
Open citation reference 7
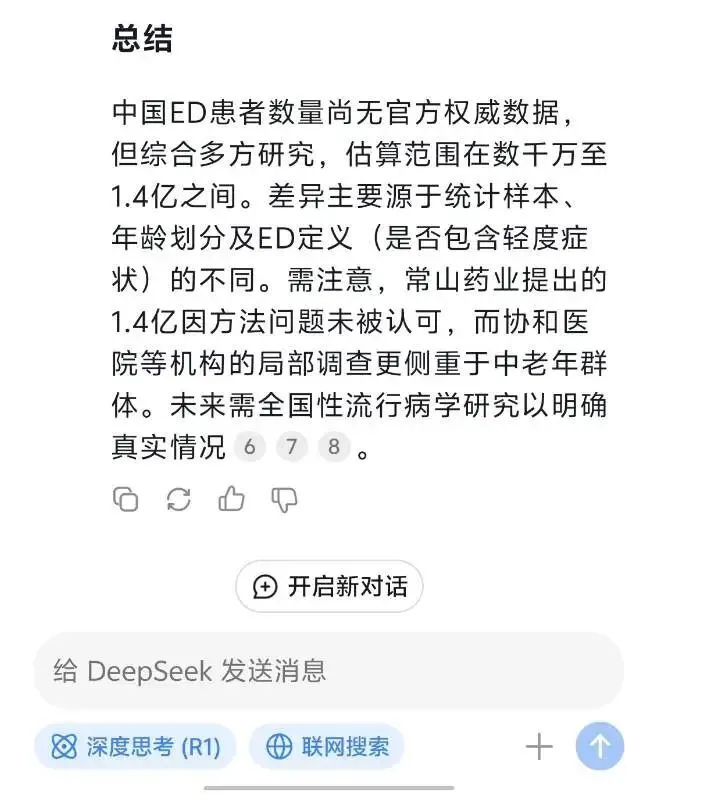click(x=291, y=448)
